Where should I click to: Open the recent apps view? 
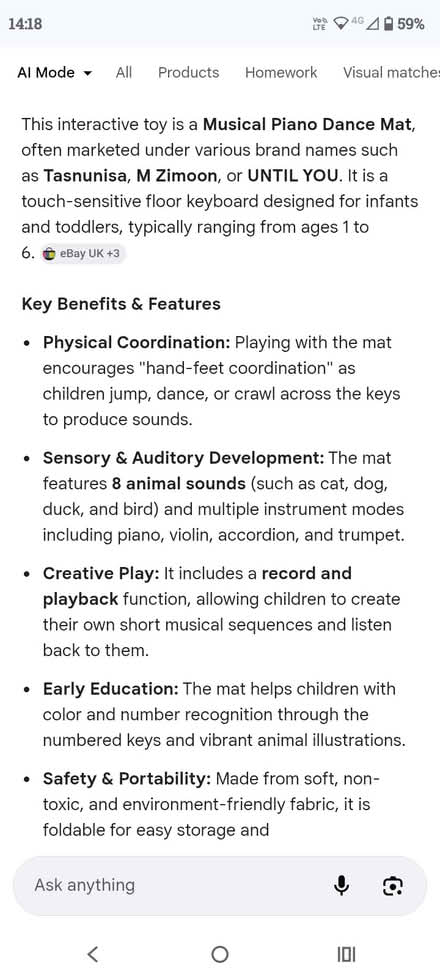(346, 954)
